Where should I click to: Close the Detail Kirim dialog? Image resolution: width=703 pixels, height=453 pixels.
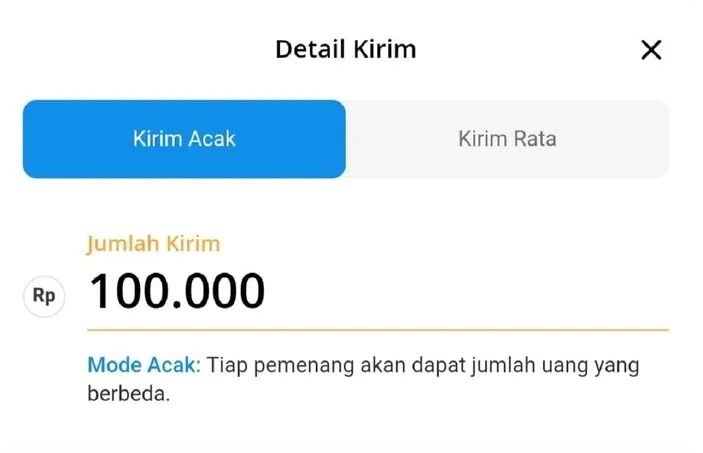click(651, 50)
